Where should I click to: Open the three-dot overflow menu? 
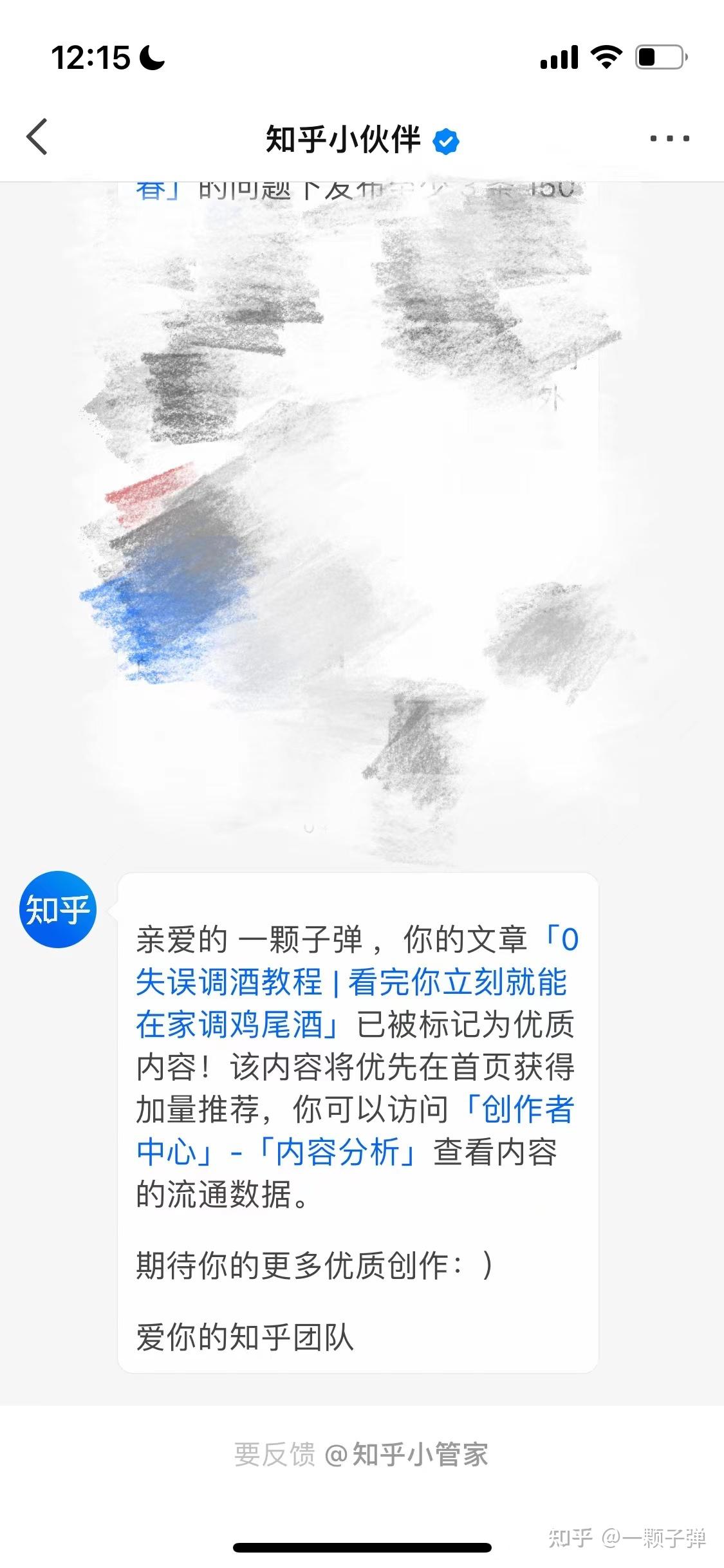[669, 138]
